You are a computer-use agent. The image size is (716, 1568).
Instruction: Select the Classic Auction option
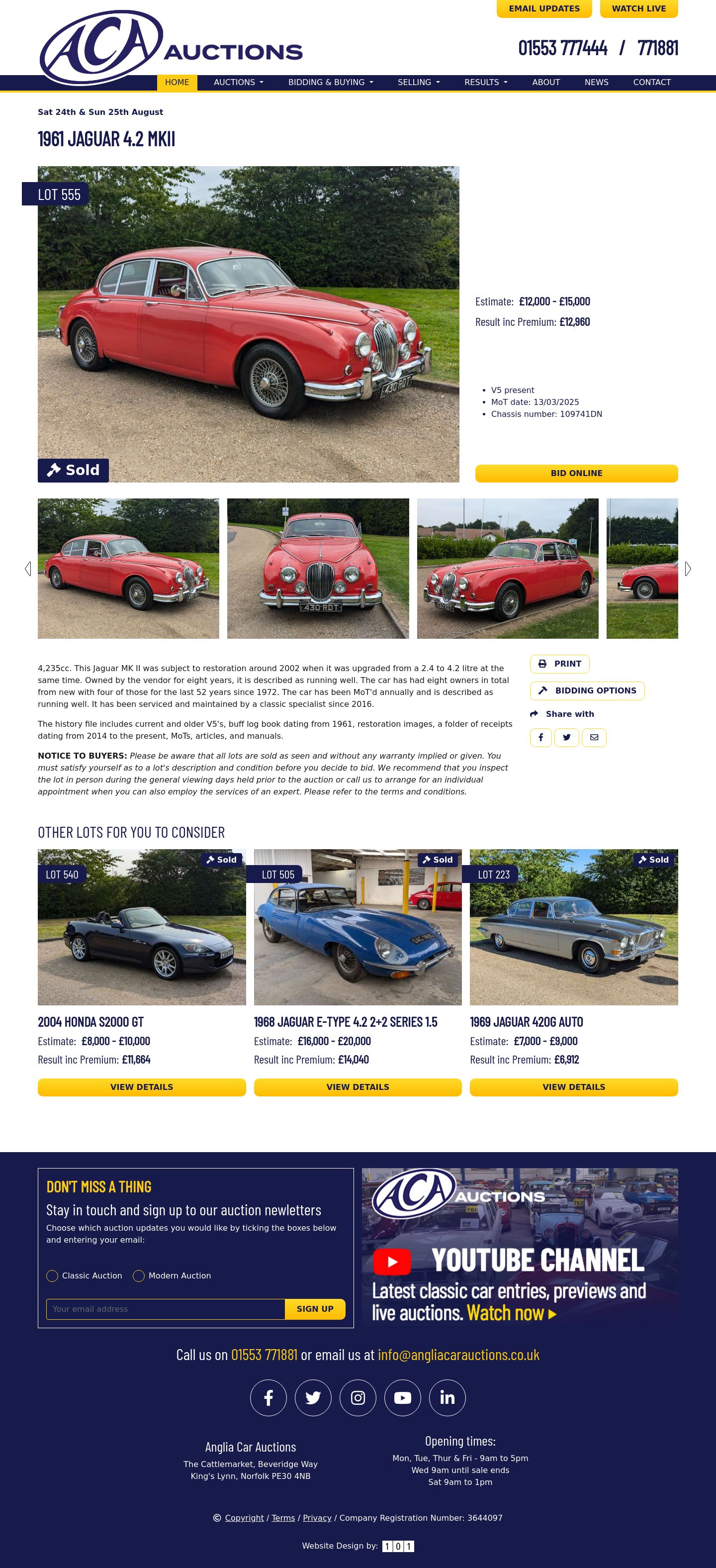click(53, 1275)
